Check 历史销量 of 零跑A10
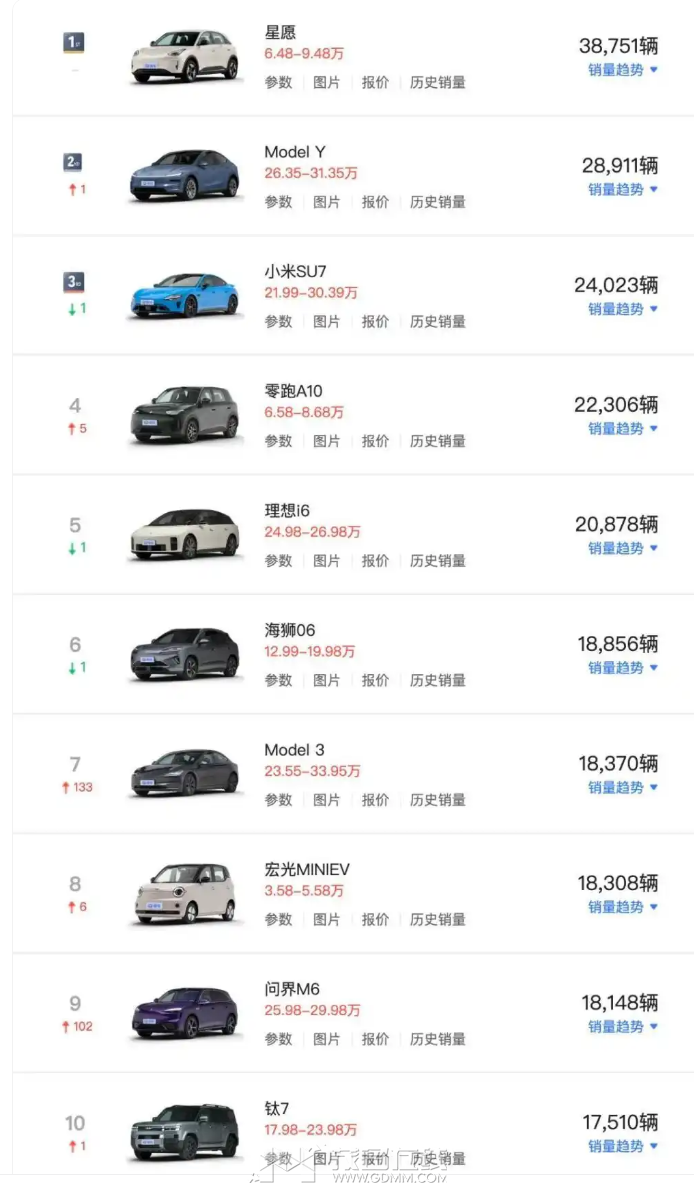Viewport: 694px width, 1188px height. (437, 441)
